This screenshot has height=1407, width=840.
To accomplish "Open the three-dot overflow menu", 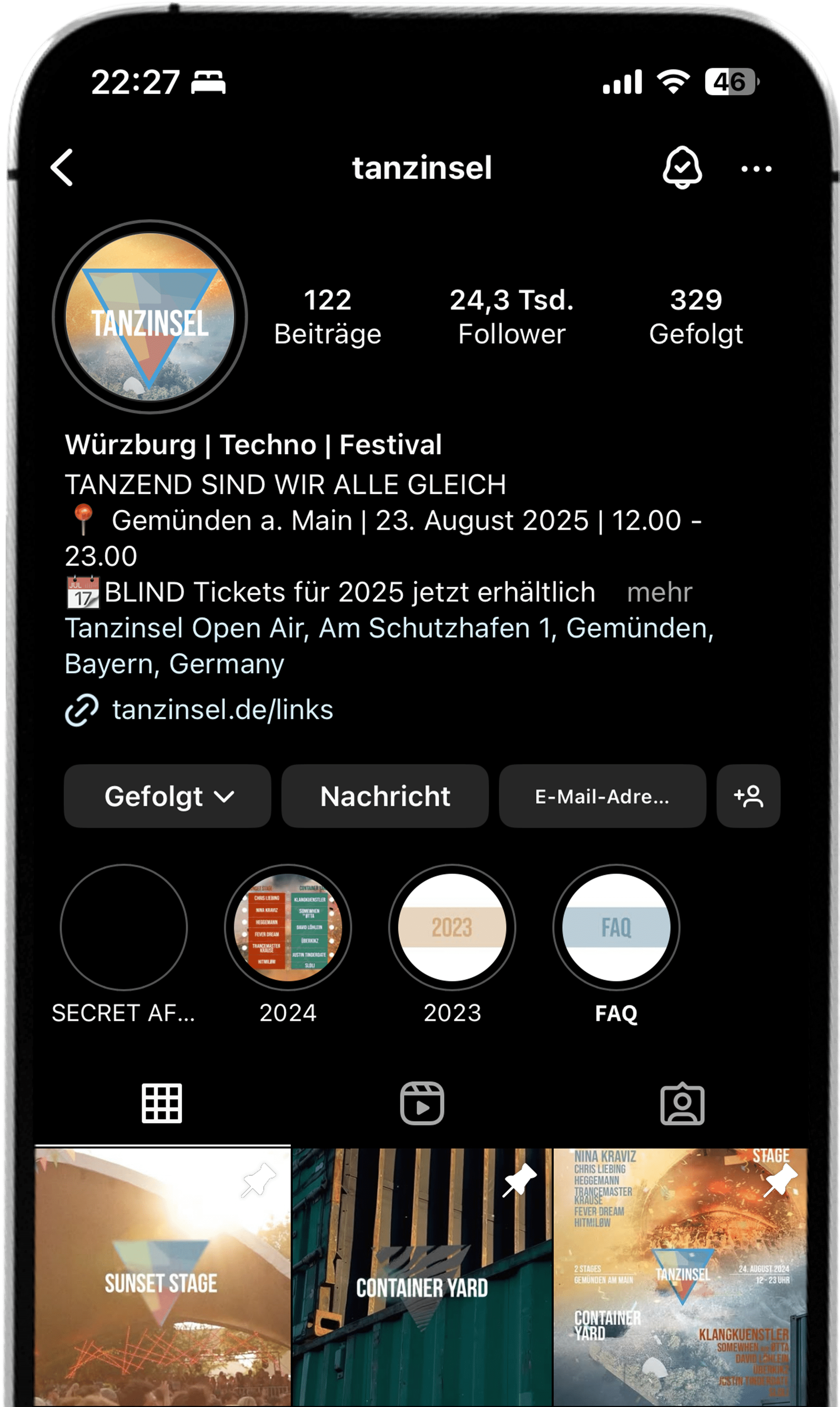I will 756,169.
